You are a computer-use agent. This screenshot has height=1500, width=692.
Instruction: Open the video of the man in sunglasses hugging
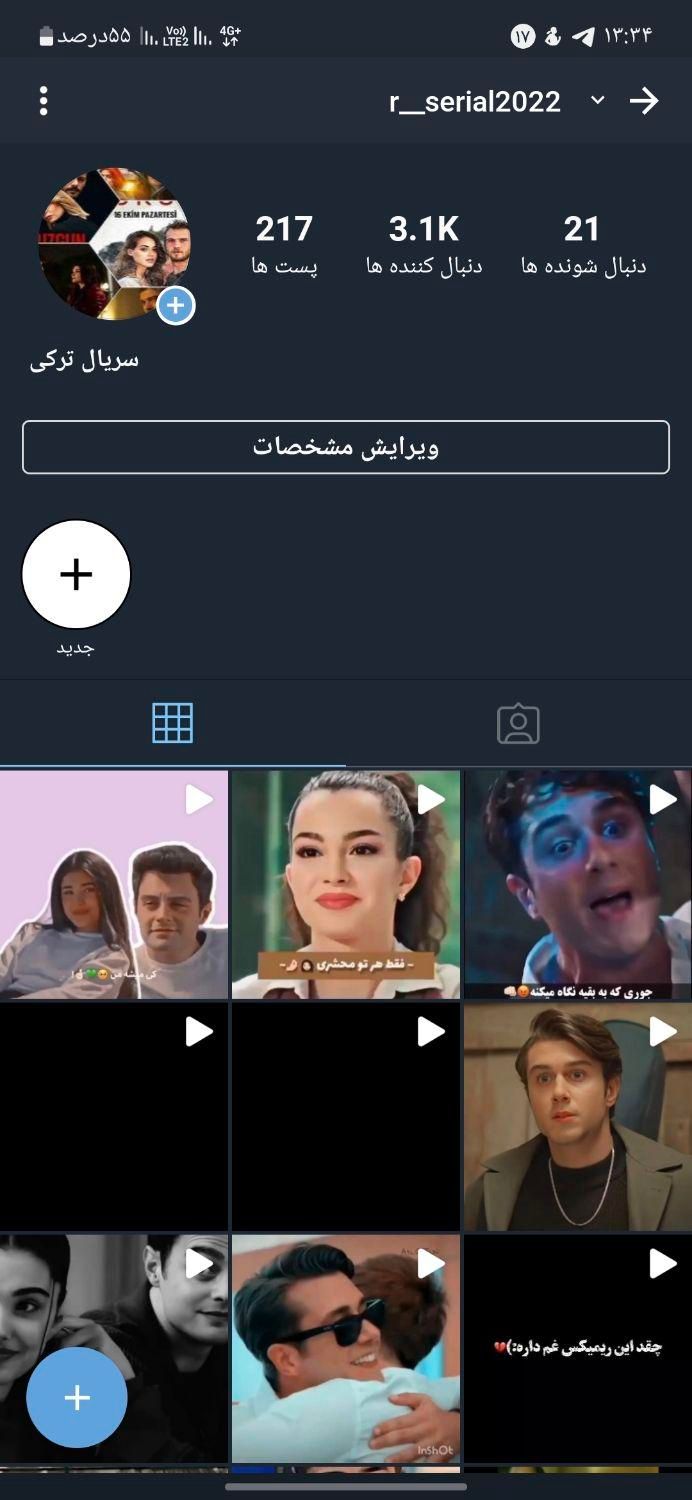pos(346,1349)
